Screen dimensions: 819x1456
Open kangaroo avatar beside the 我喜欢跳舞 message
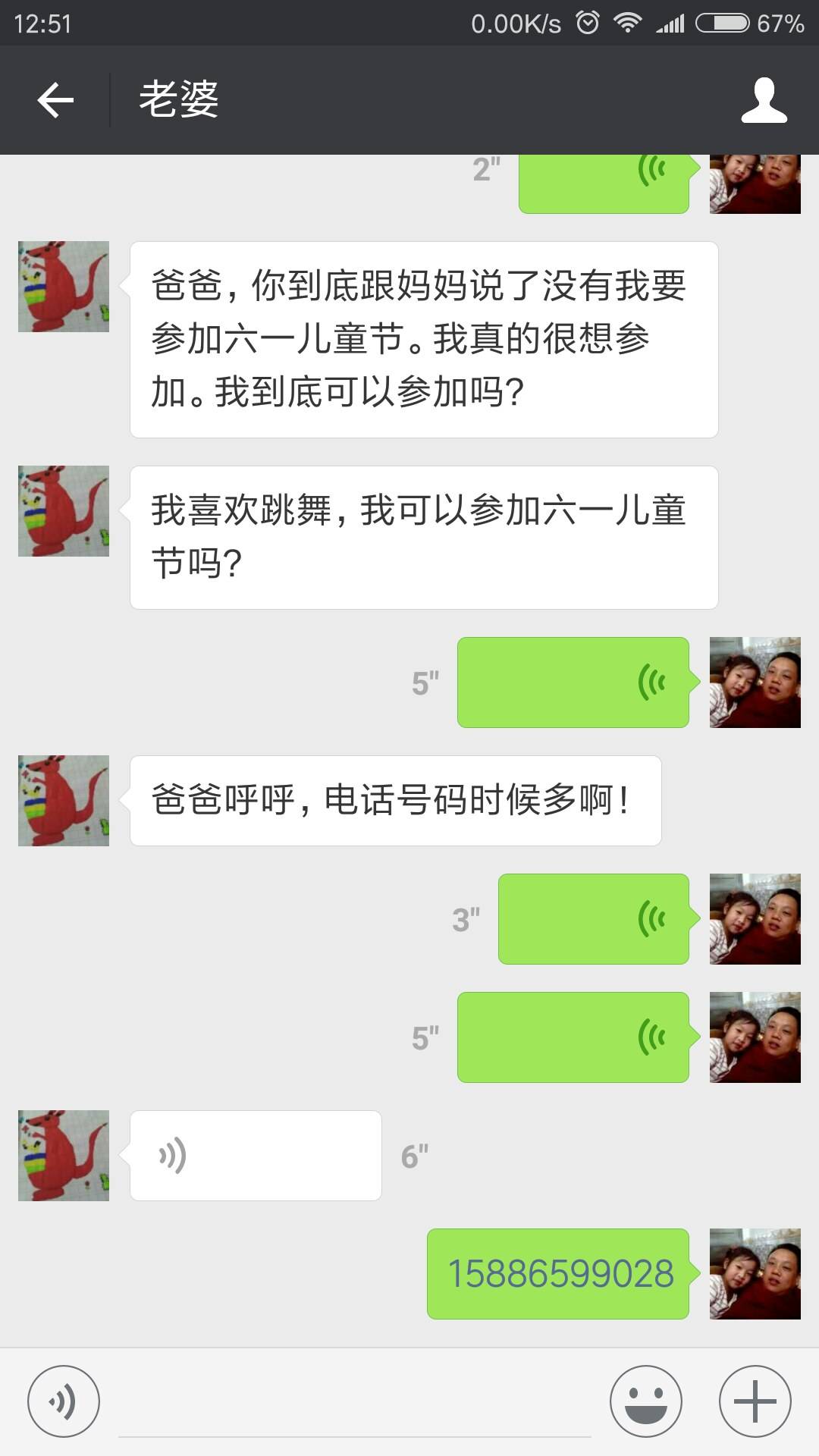64,511
